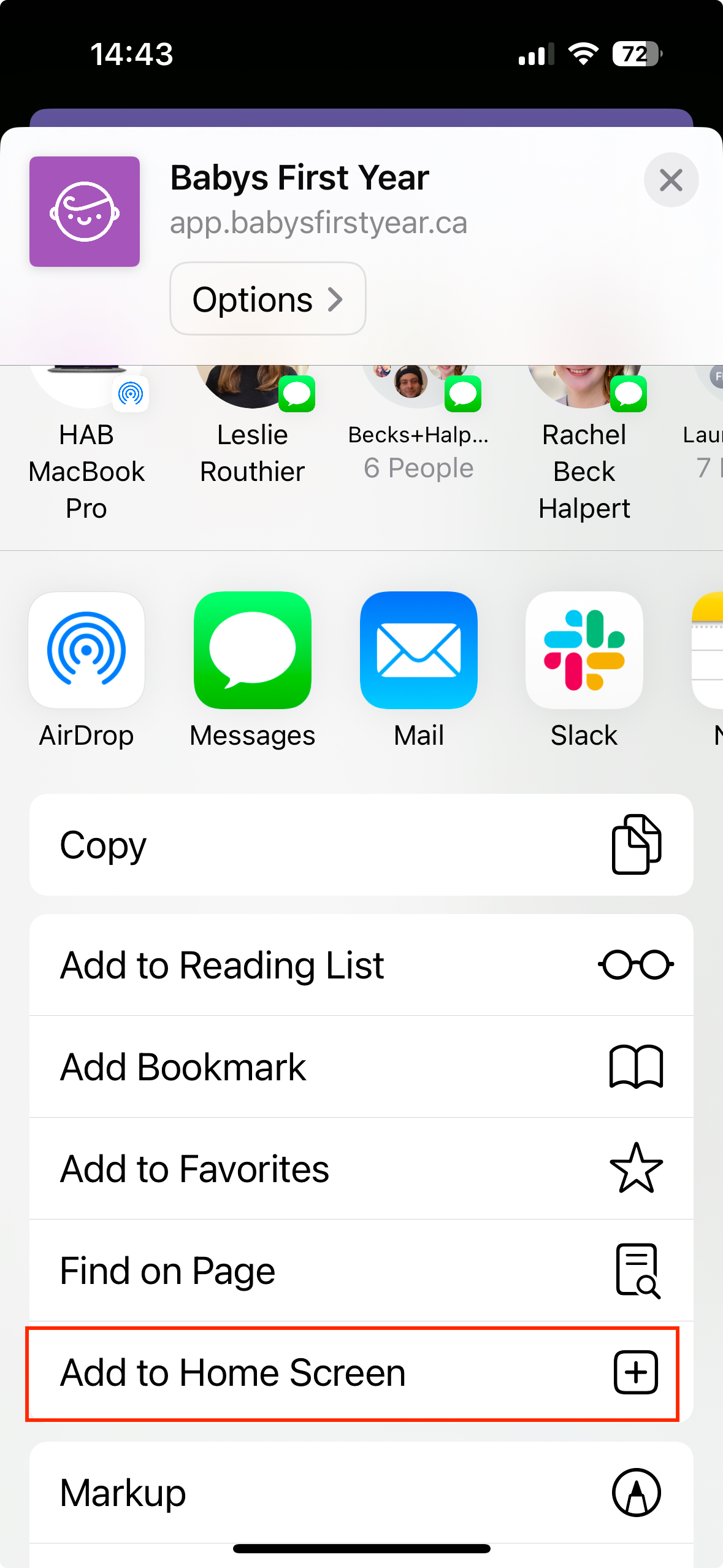Close the share sheet
The width and height of the screenshot is (723, 1568).
[671, 180]
